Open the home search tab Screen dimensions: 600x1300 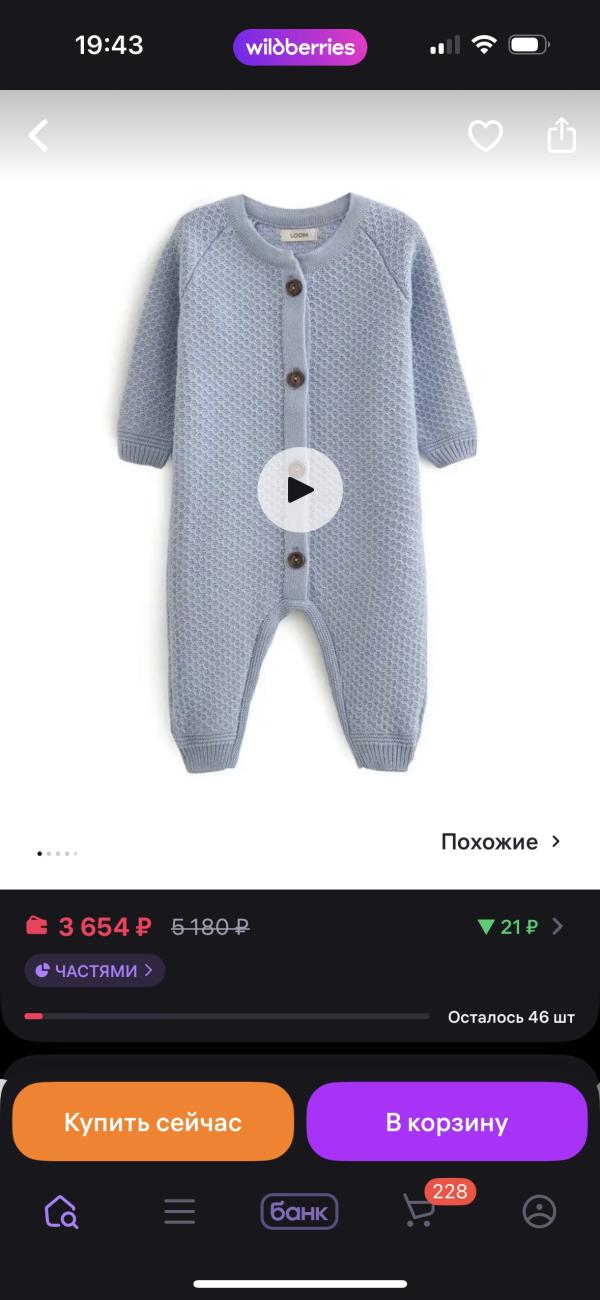pos(61,1212)
